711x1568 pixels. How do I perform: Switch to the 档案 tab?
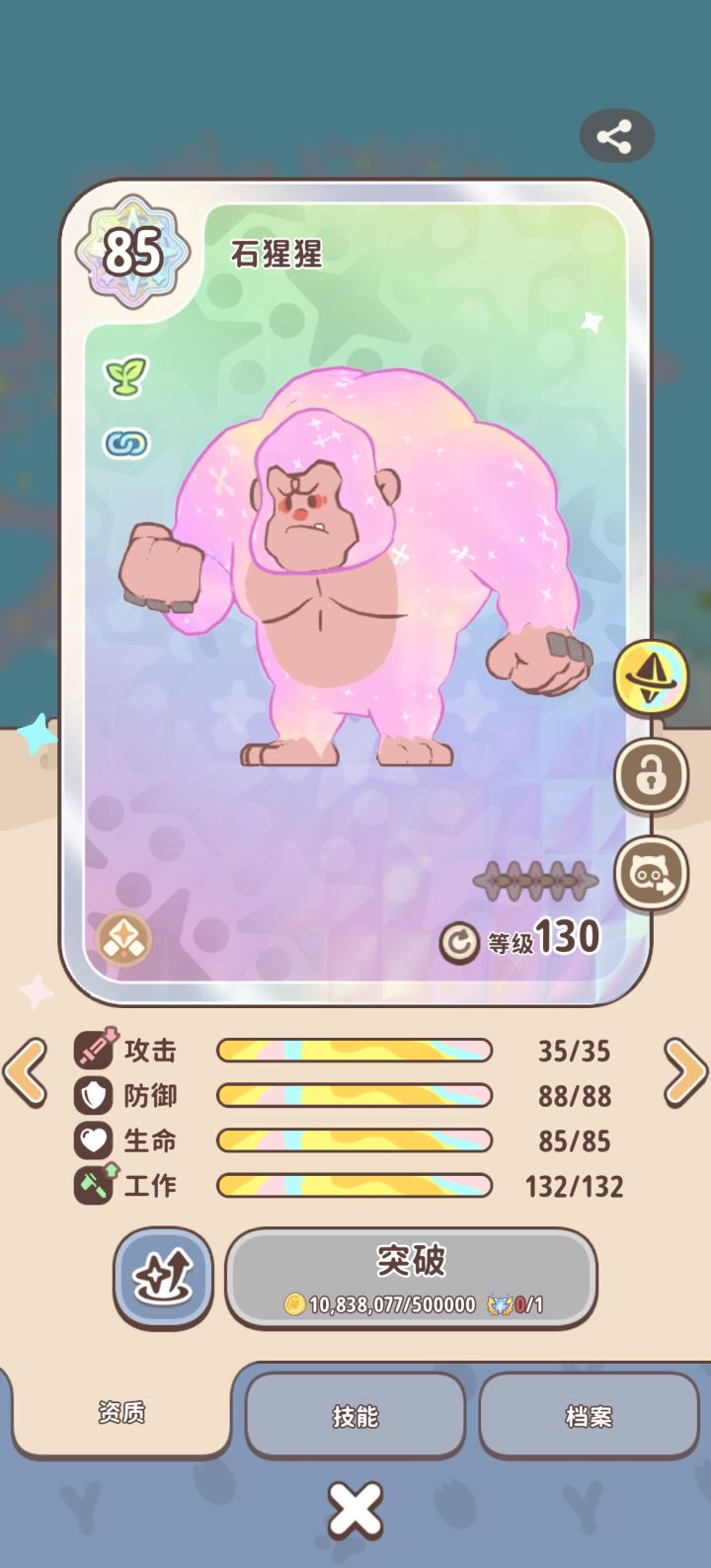(589, 1416)
